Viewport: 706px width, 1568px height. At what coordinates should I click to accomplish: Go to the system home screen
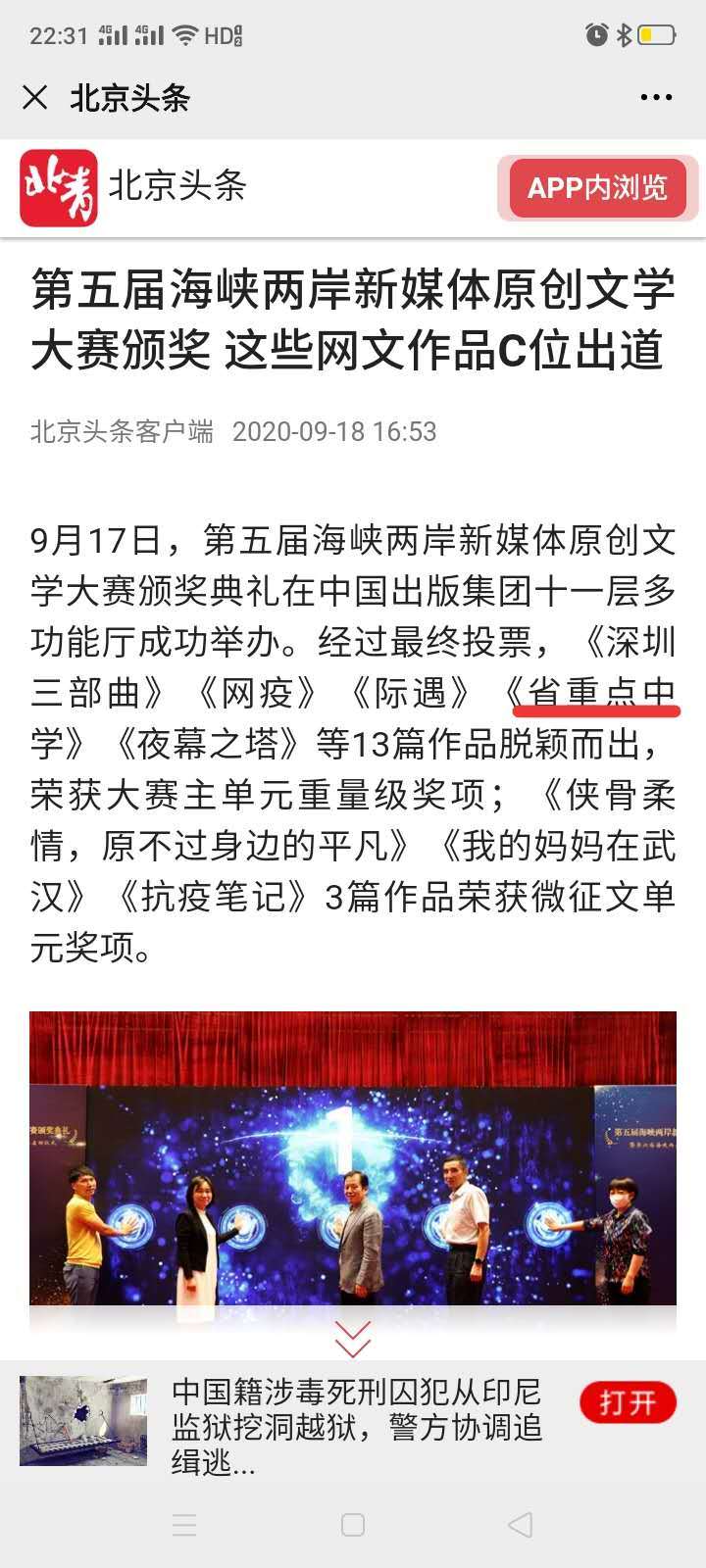[x=353, y=1525]
